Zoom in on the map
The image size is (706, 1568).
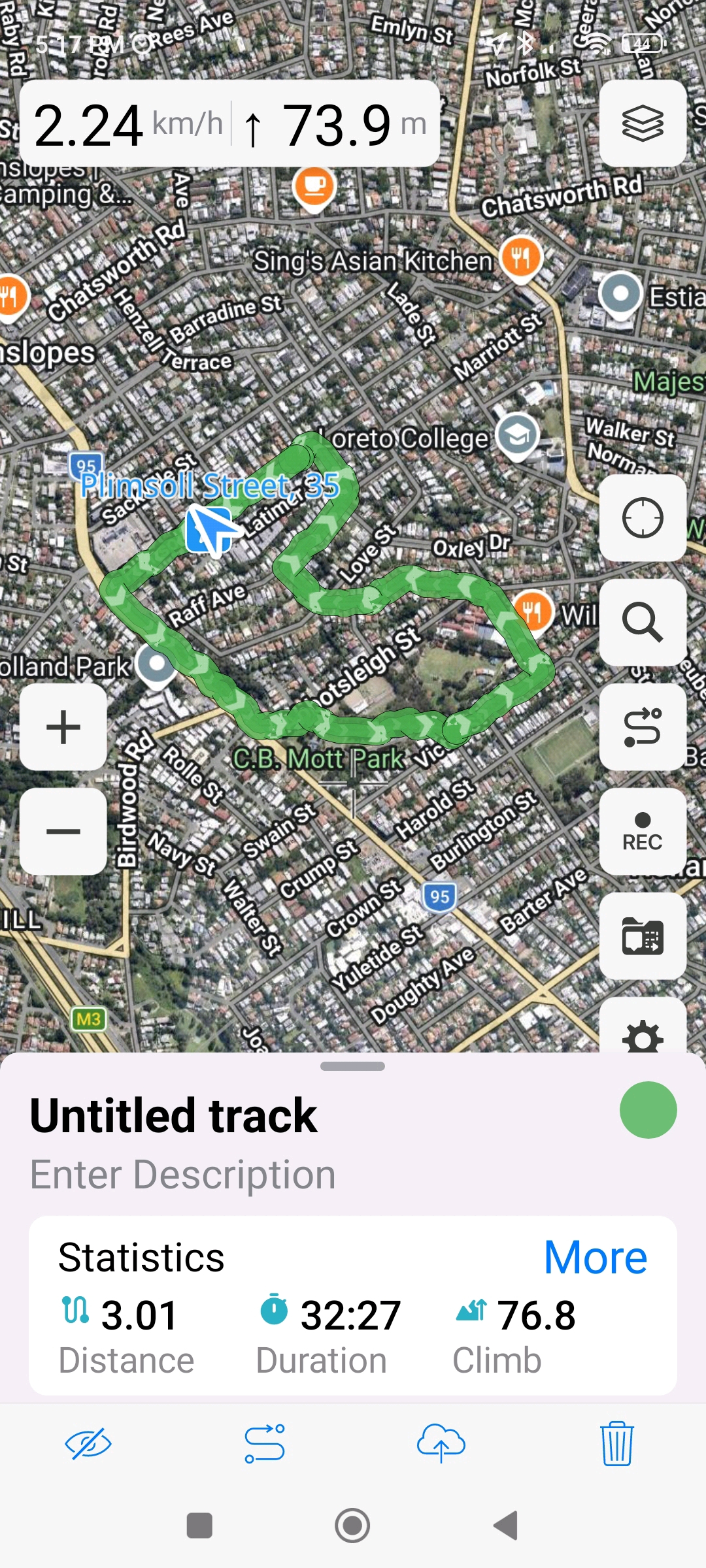click(63, 727)
